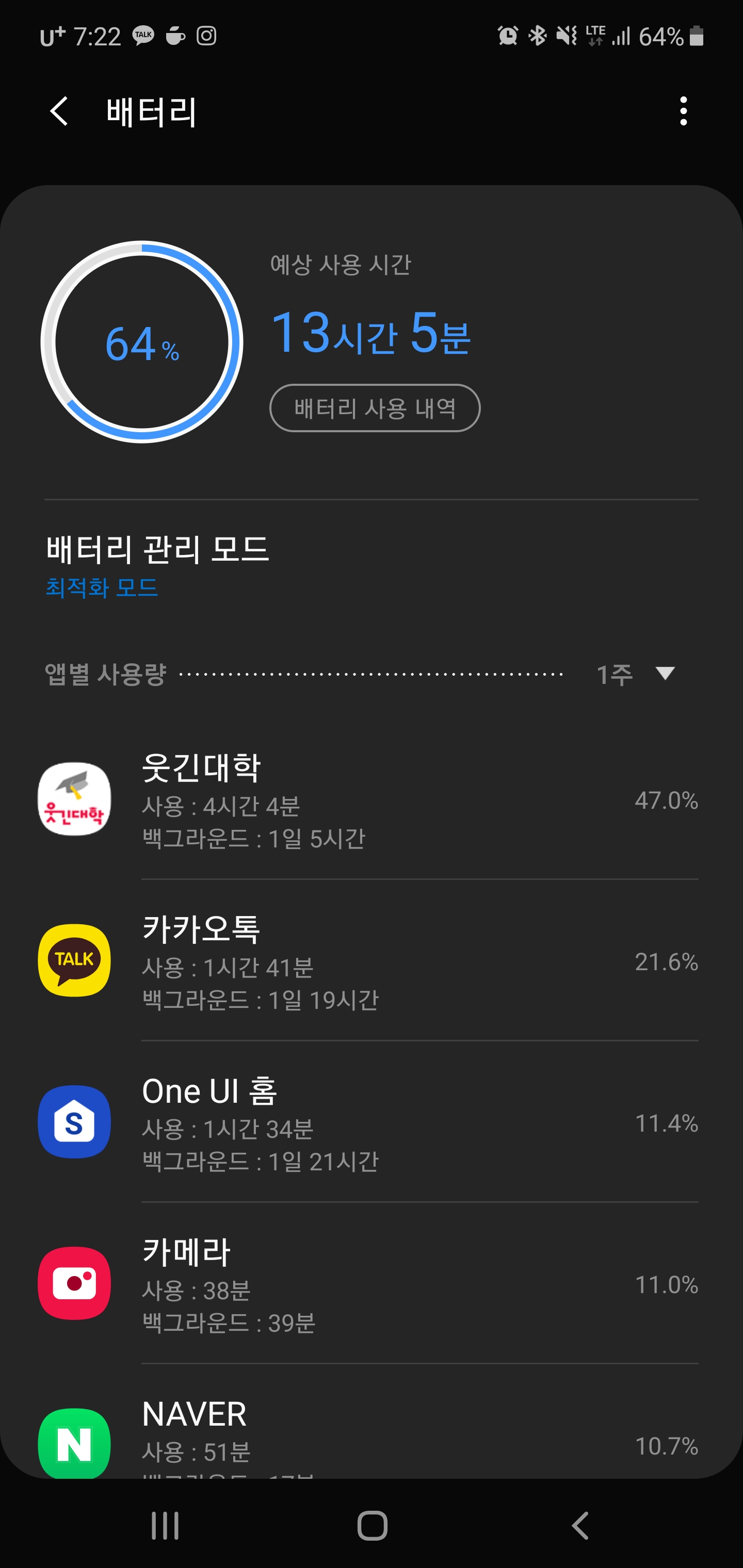View battery usage for 카메라
The width and height of the screenshot is (743, 1568).
[x=372, y=1284]
